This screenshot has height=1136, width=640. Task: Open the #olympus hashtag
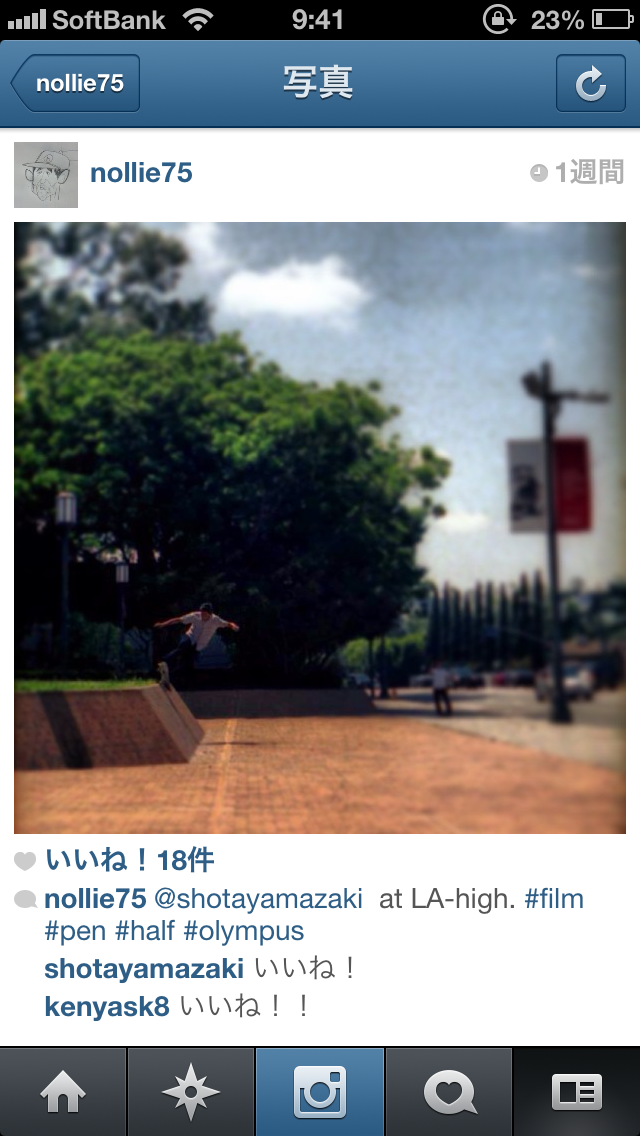click(x=244, y=931)
